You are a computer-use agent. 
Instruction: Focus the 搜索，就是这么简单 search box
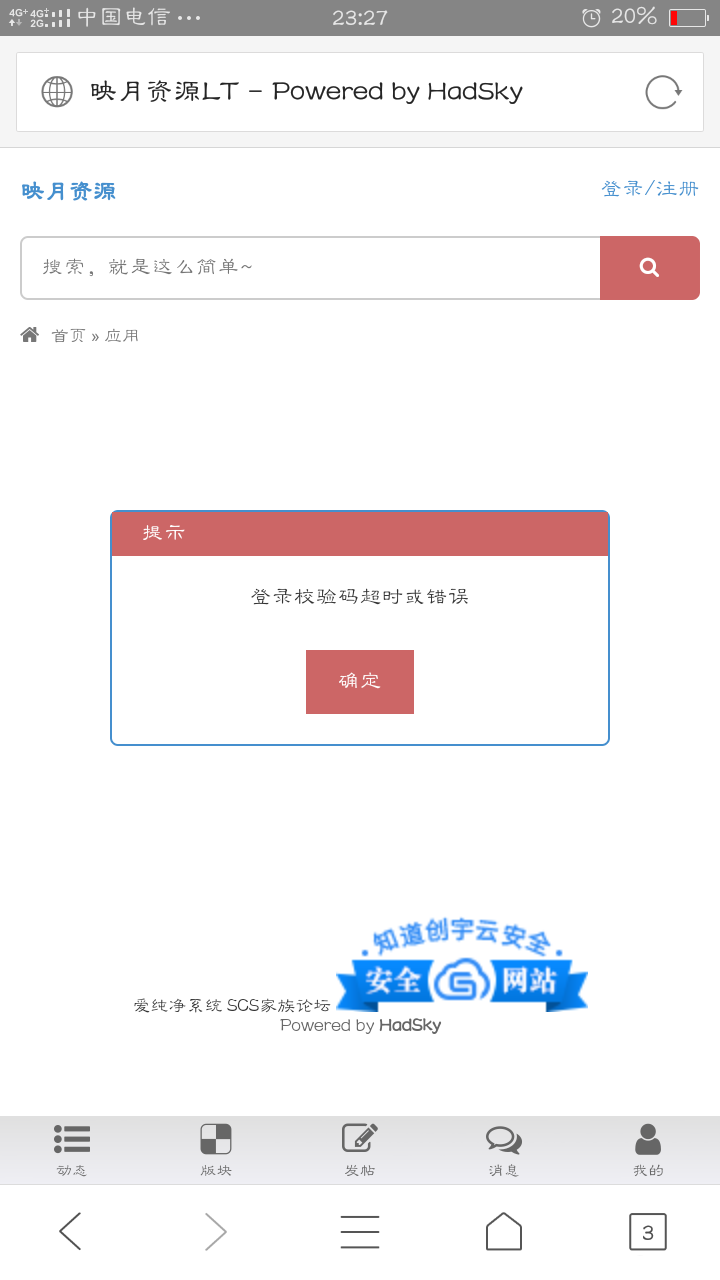310,267
